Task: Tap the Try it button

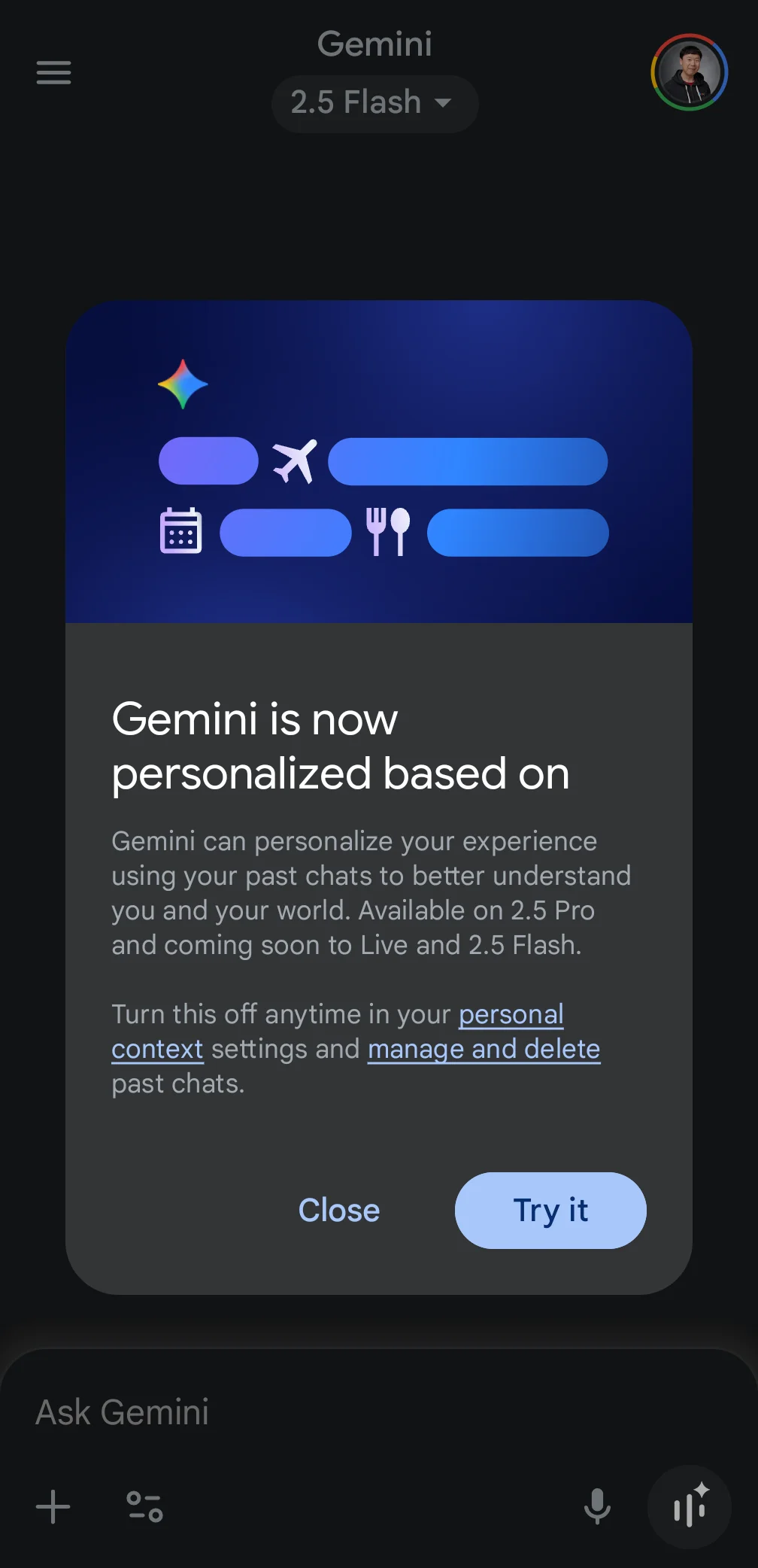Action: coord(550,1211)
